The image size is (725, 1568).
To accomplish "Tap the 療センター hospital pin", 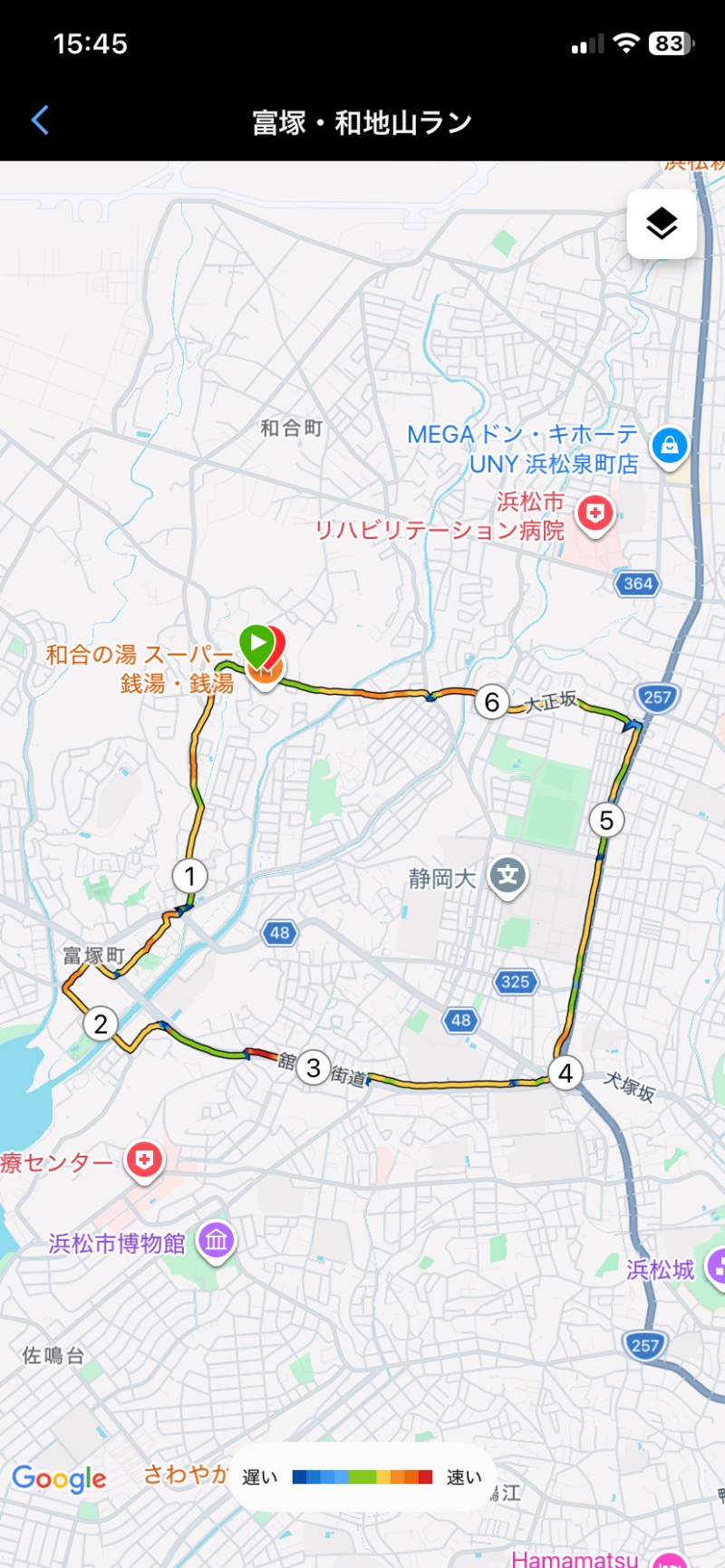I will [144, 1162].
